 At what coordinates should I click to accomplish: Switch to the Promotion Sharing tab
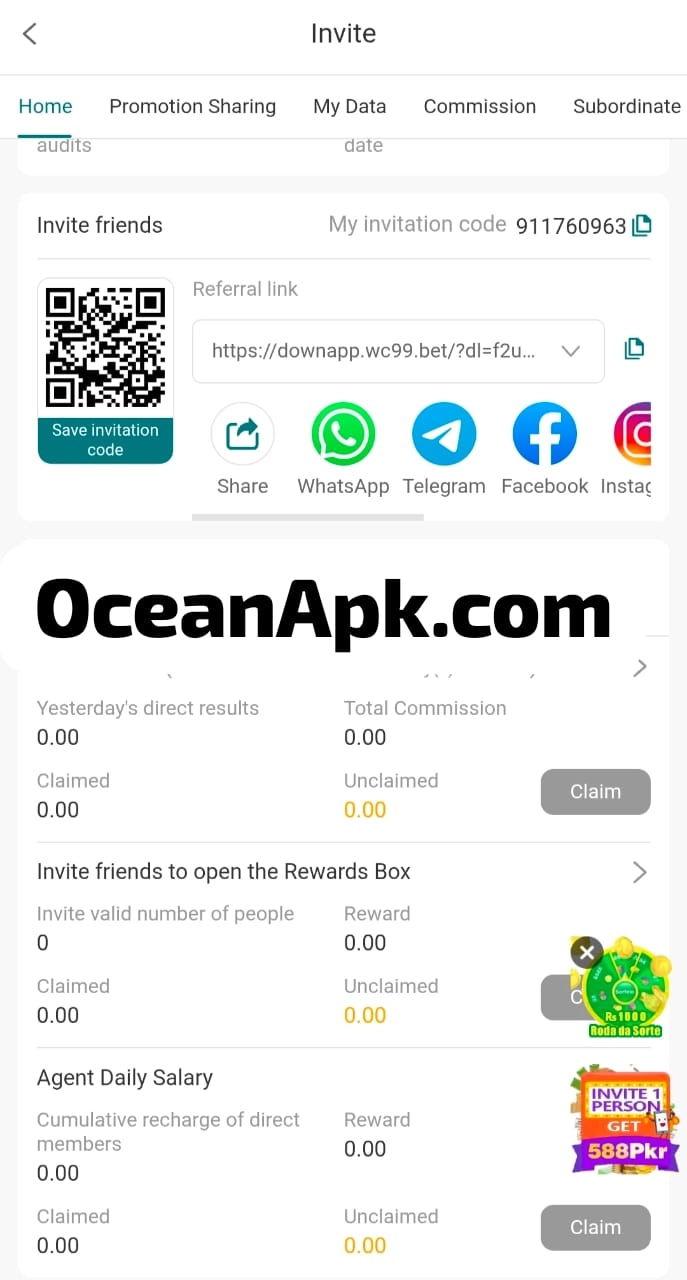coord(192,106)
